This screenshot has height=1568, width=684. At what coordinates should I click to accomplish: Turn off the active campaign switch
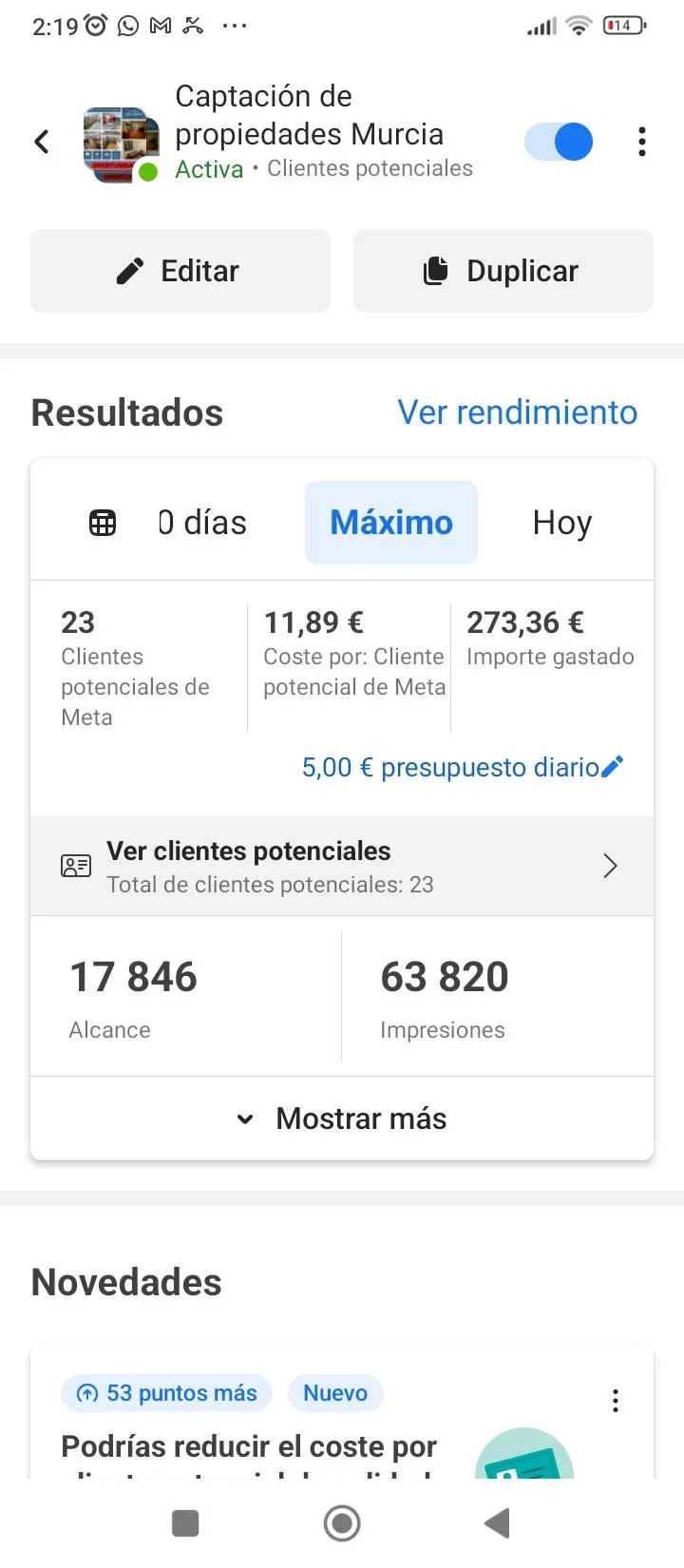559,143
